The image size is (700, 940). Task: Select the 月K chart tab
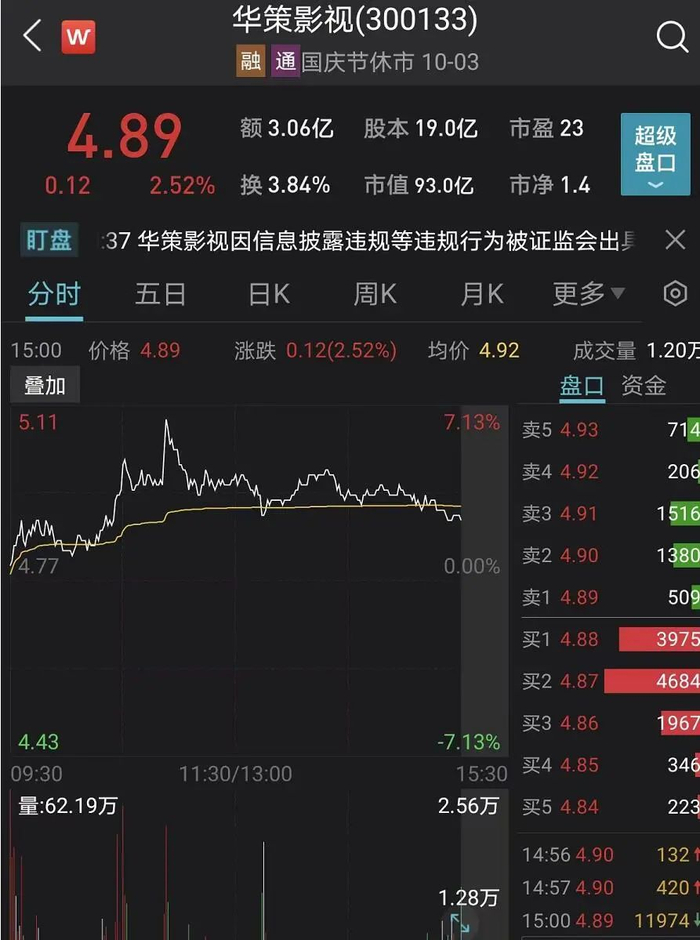pyautogui.click(x=482, y=294)
